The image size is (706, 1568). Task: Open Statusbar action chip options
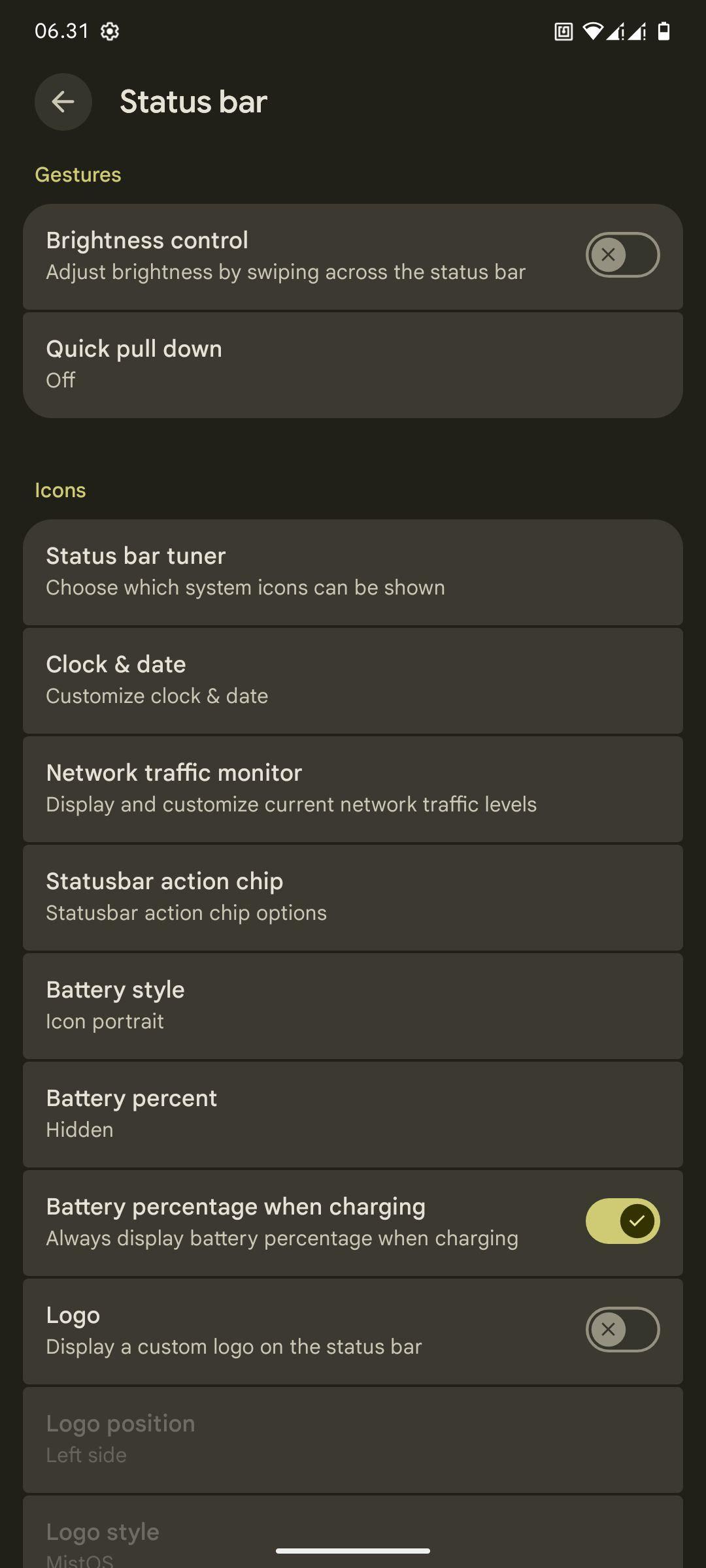(x=353, y=898)
